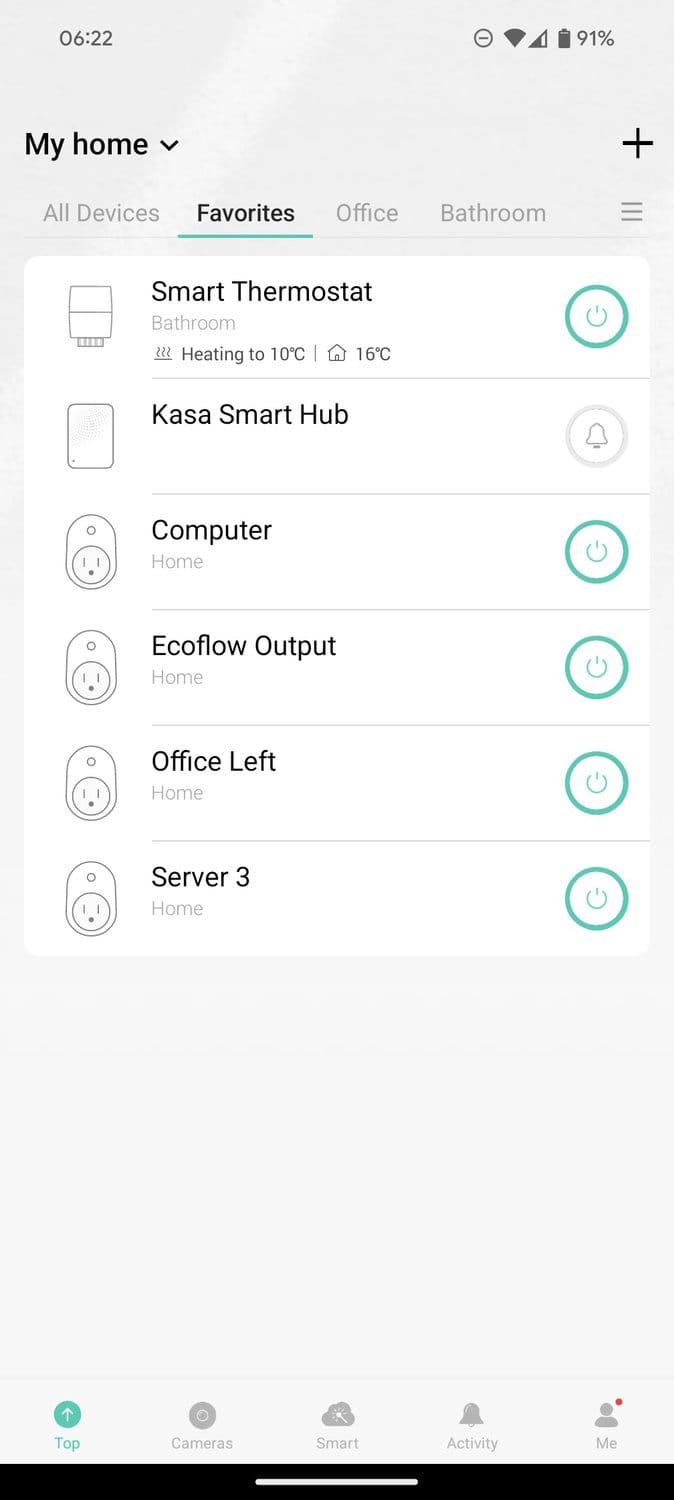
Task: Open the Ecoflow Output device page
Action: [x=244, y=647]
